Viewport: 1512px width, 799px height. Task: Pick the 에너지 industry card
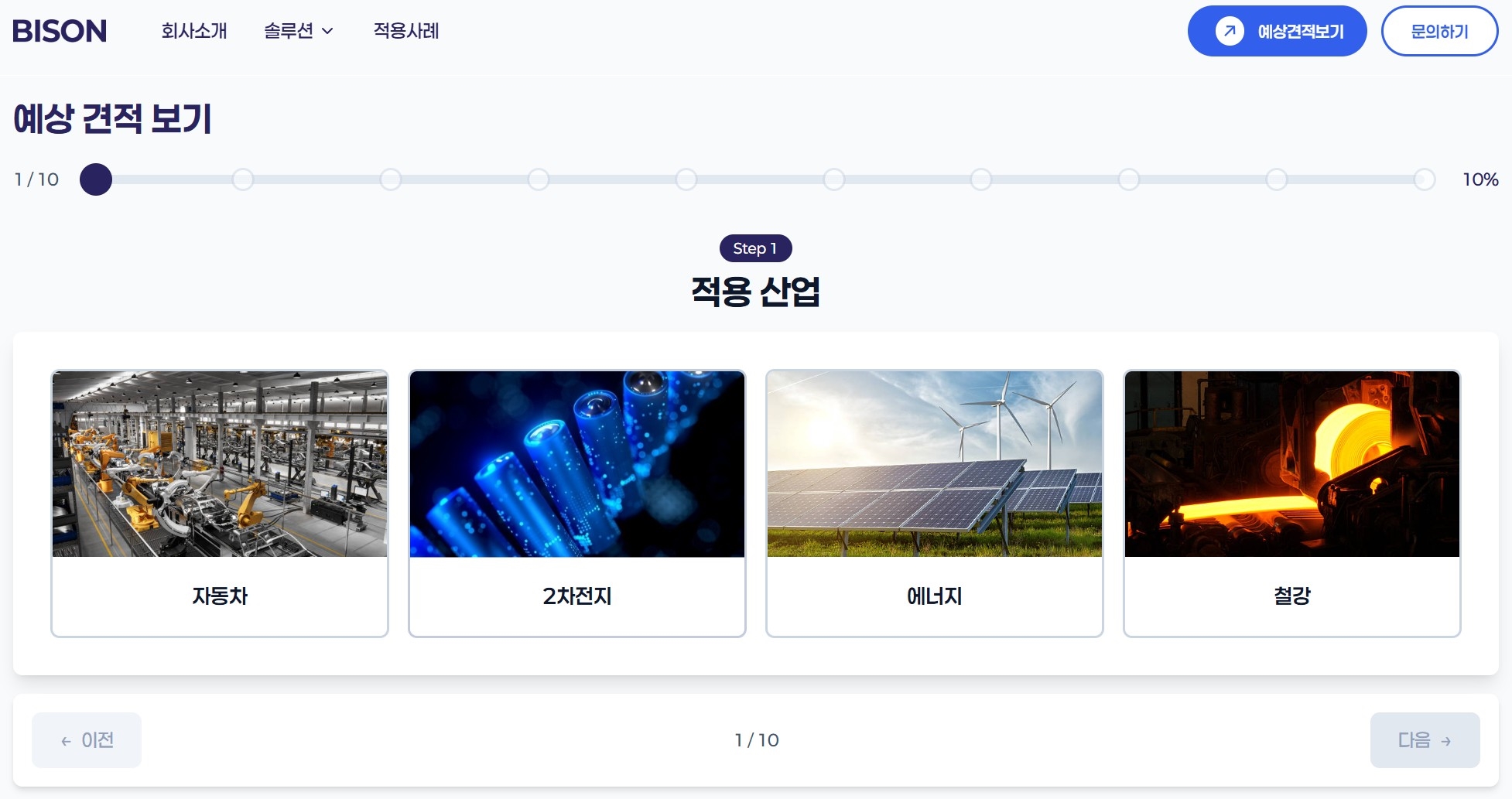935,503
